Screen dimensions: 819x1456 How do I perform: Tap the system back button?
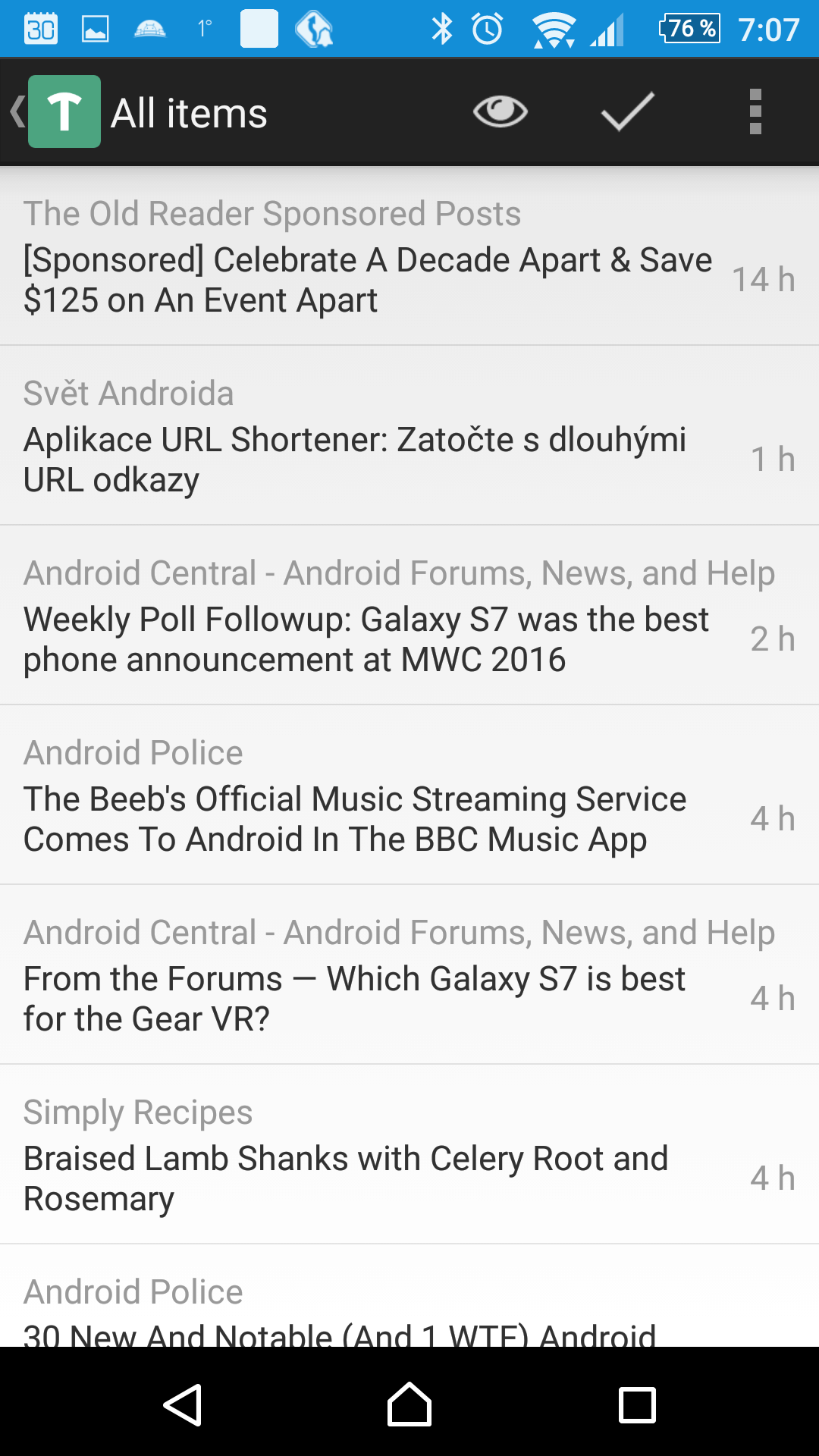coord(182,1404)
